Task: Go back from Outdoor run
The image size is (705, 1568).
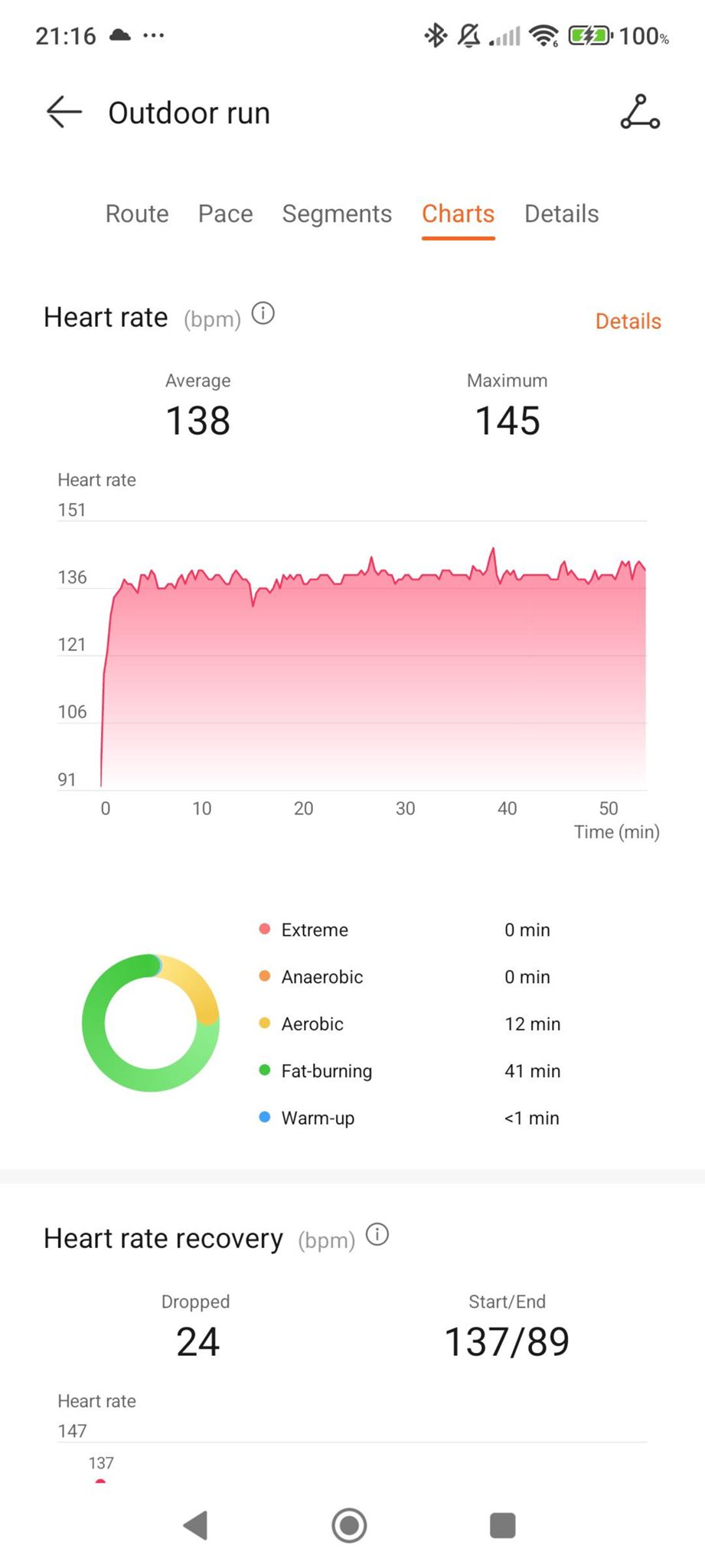Action: 64,113
